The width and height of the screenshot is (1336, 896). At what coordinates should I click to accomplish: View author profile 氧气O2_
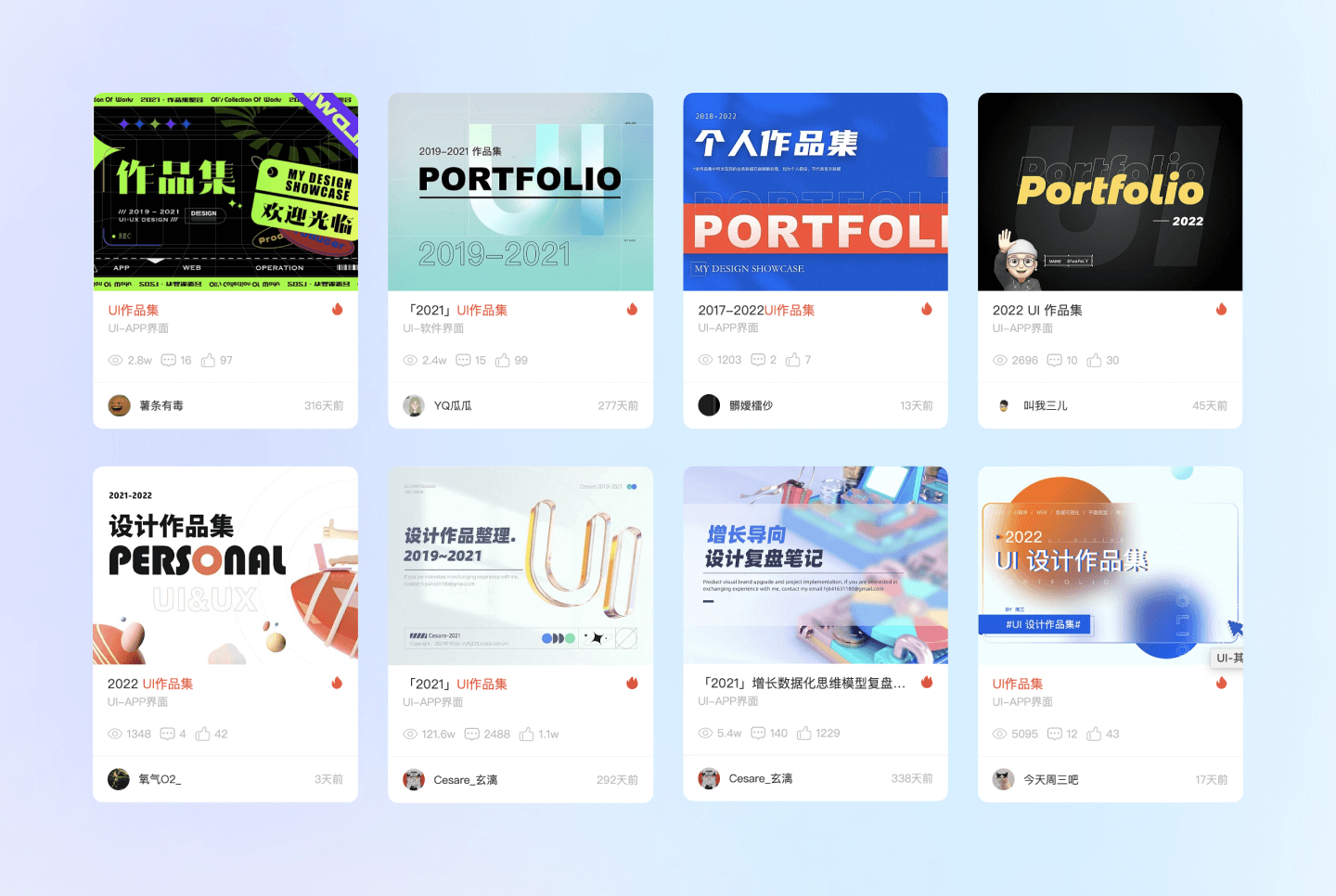[x=159, y=779]
